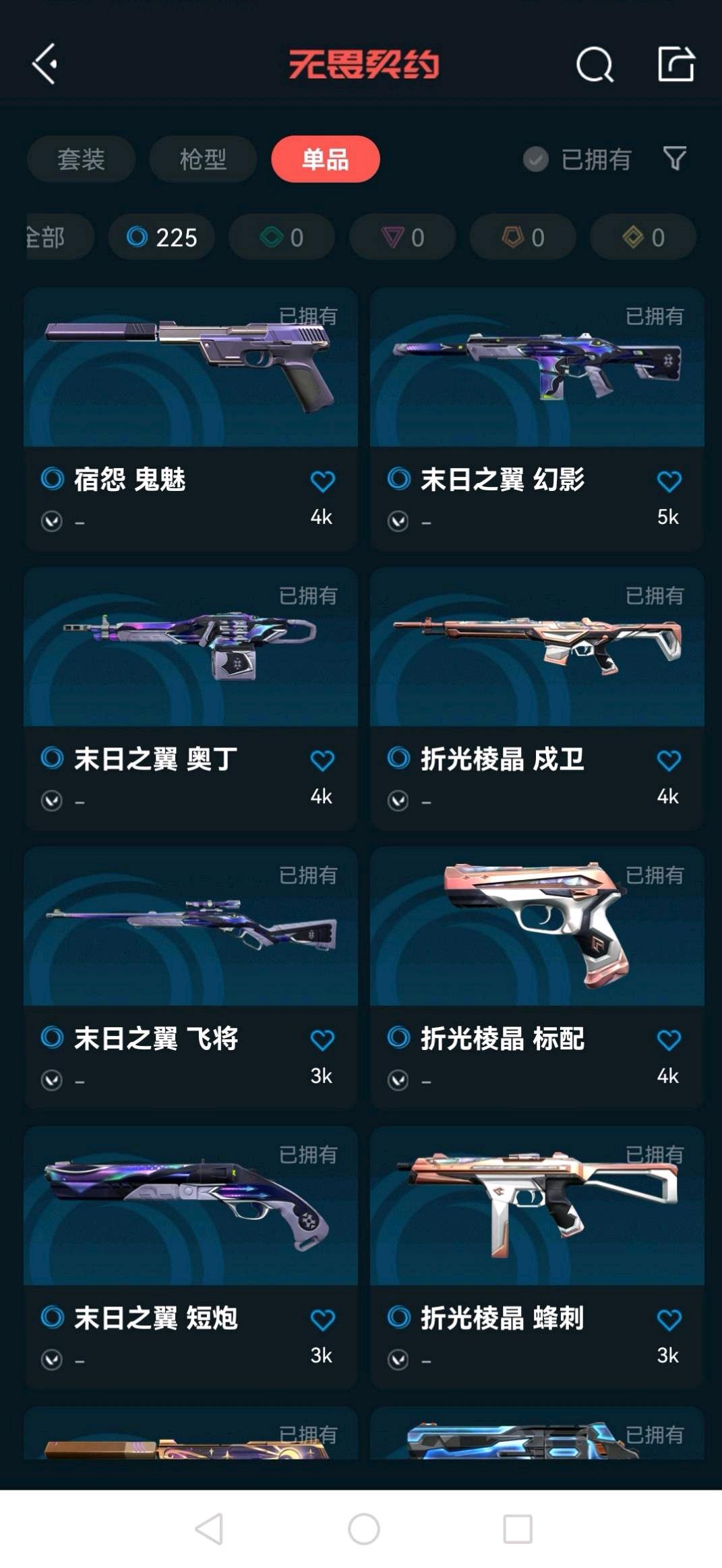Like the 末日之翼 短炮 skin
Image resolution: width=722 pixels, height=1568 pixels.
pos(322,1319)
